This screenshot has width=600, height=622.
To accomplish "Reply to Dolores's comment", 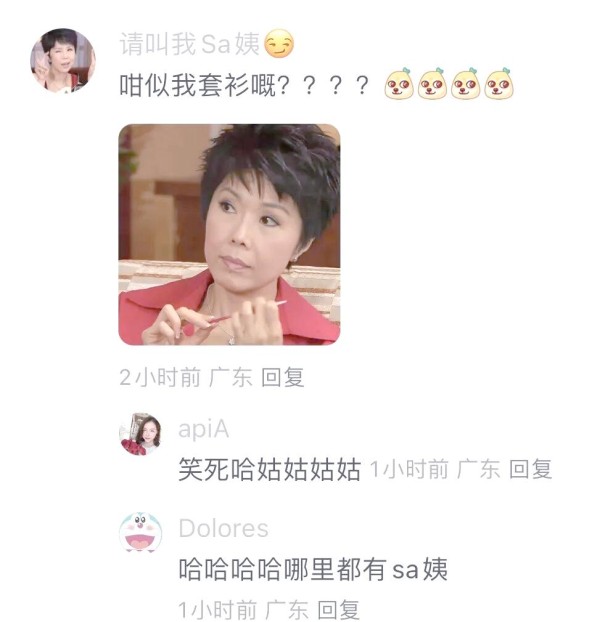I will [338, 609].
